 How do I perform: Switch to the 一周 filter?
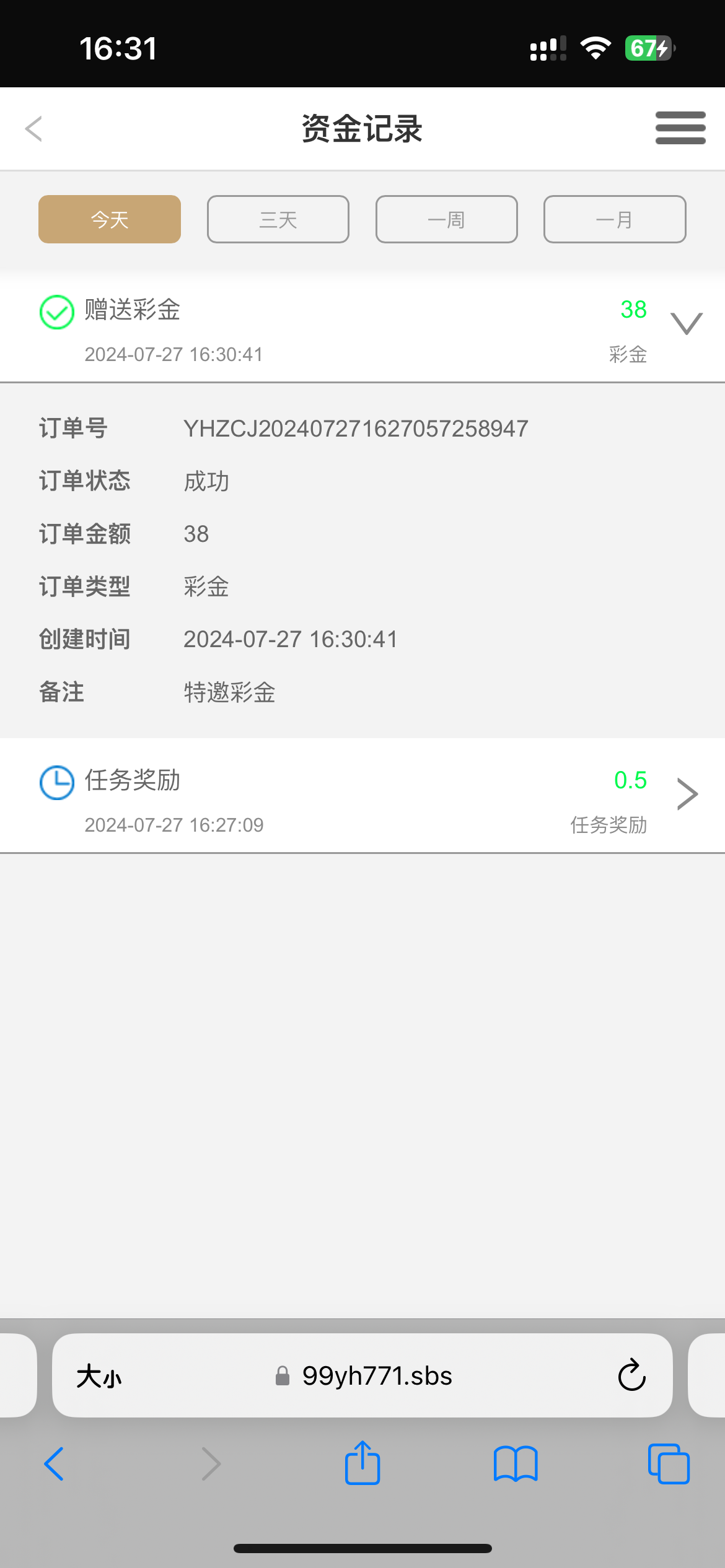coord(447,219)
